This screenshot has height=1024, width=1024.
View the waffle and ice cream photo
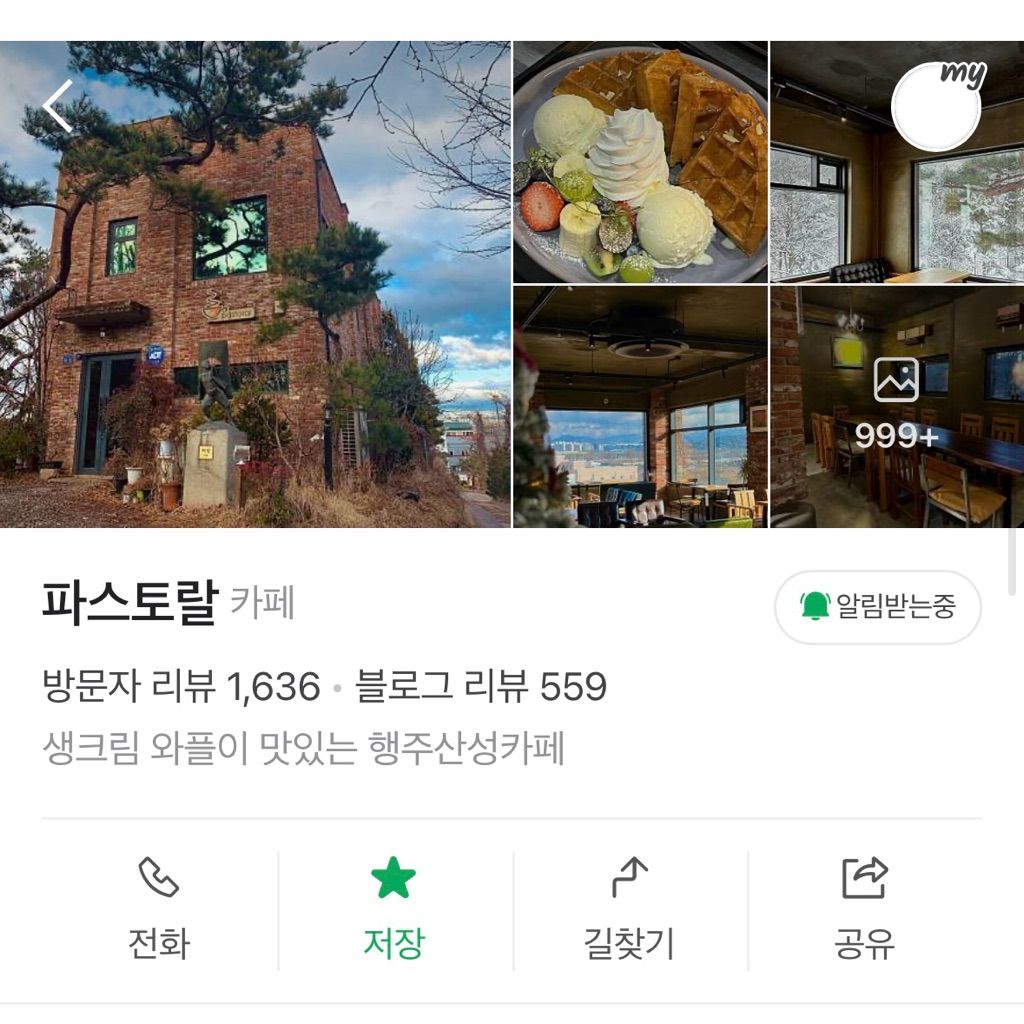[640, 162]
